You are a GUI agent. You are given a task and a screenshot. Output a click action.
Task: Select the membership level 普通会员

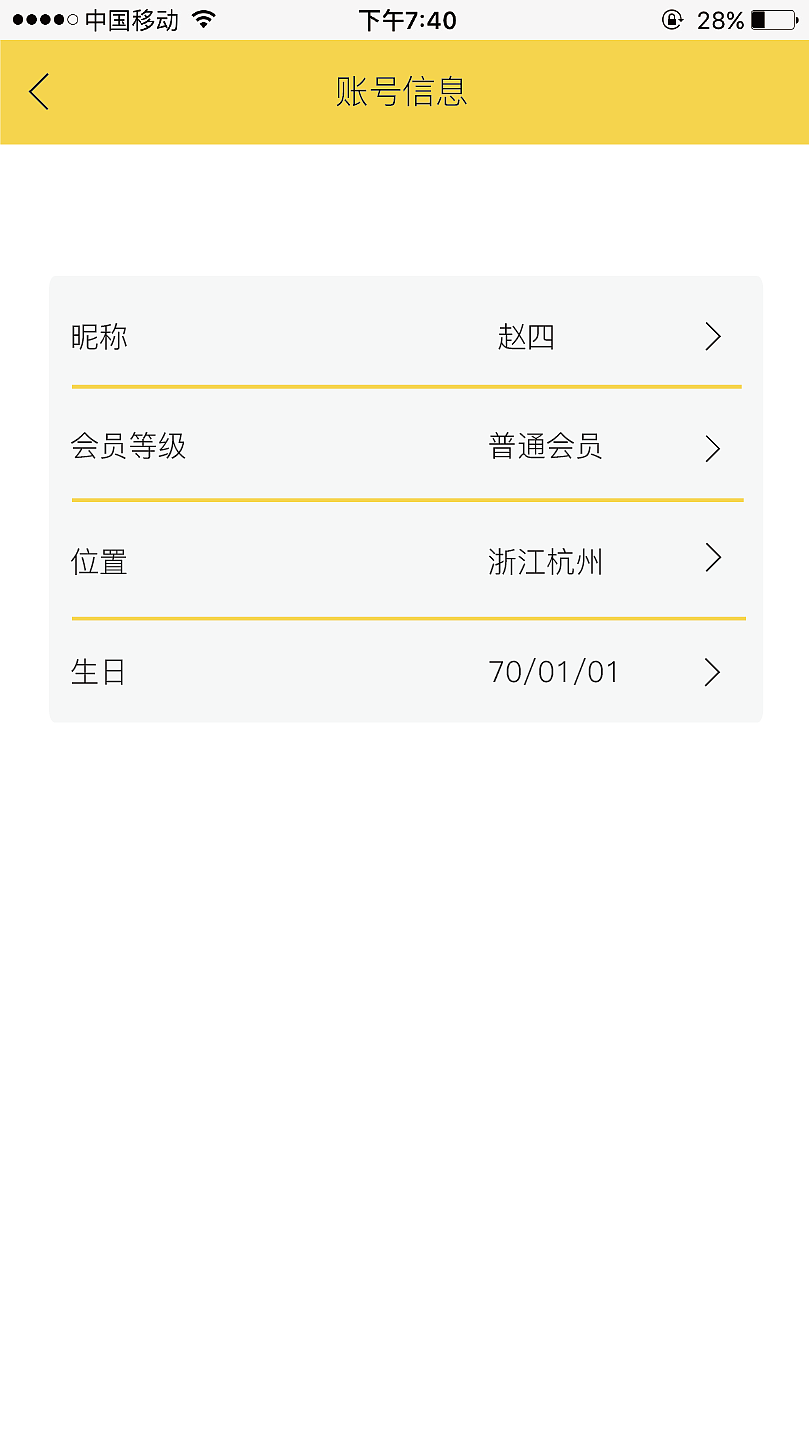coord(545,448)
